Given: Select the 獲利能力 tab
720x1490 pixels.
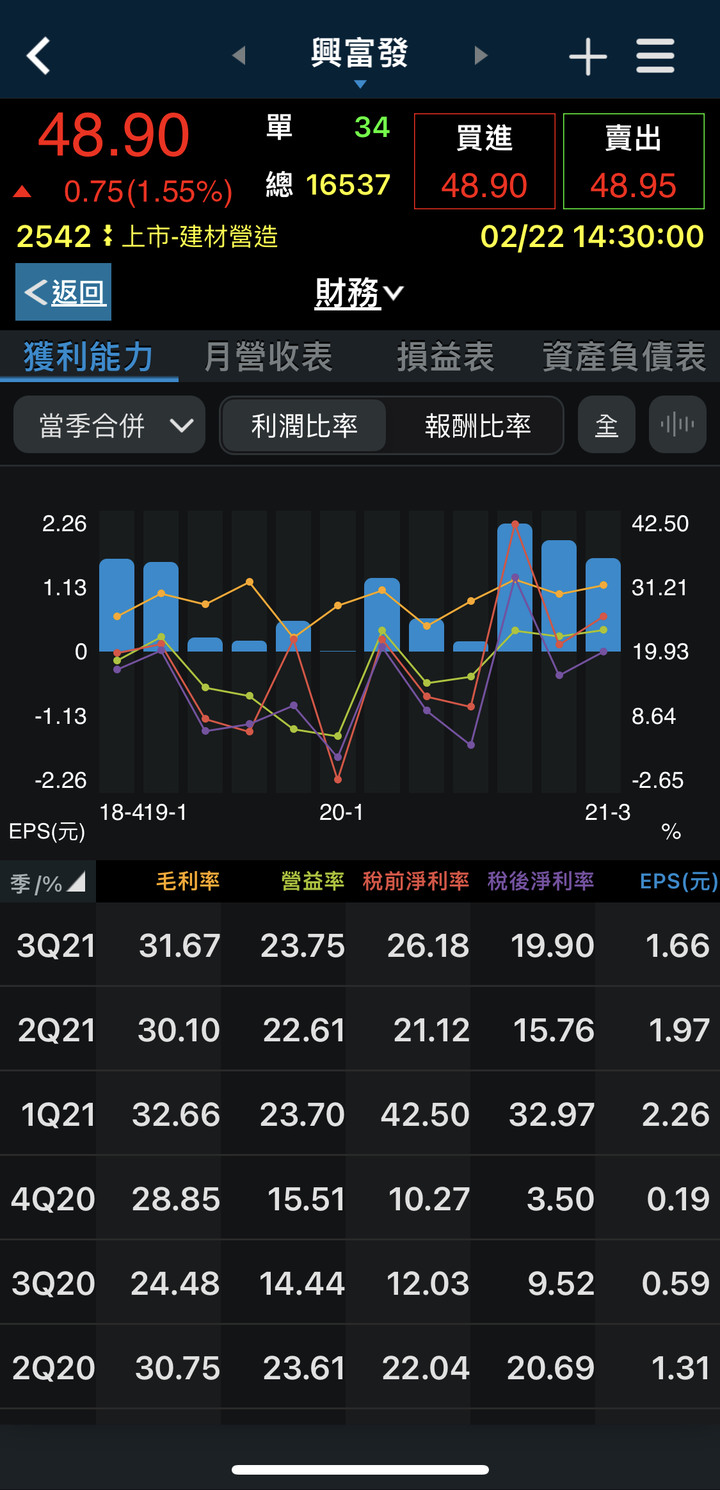Looking at the screenshot, I should pos(88,357).
